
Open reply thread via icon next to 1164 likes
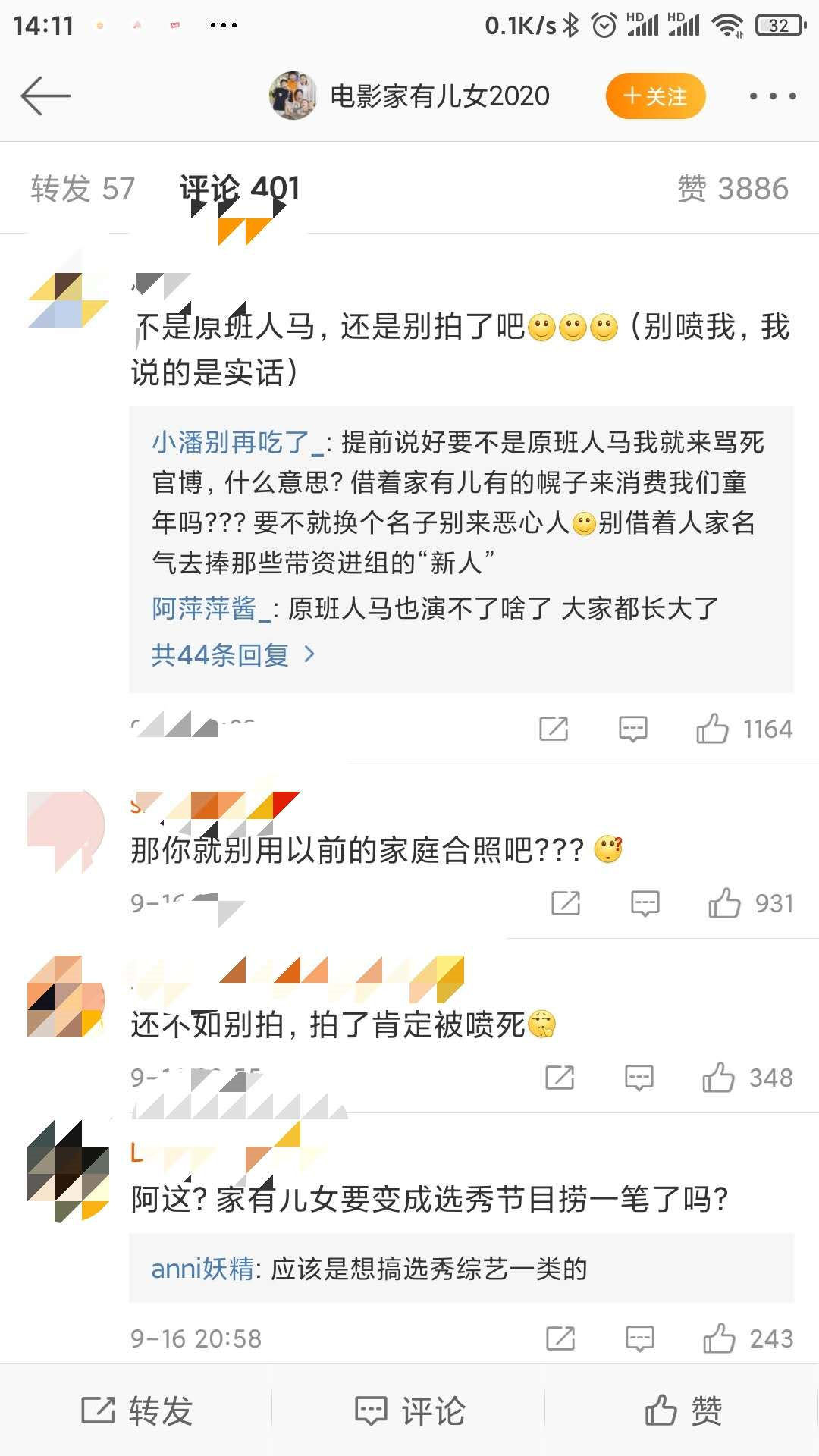tap(632, 730)
